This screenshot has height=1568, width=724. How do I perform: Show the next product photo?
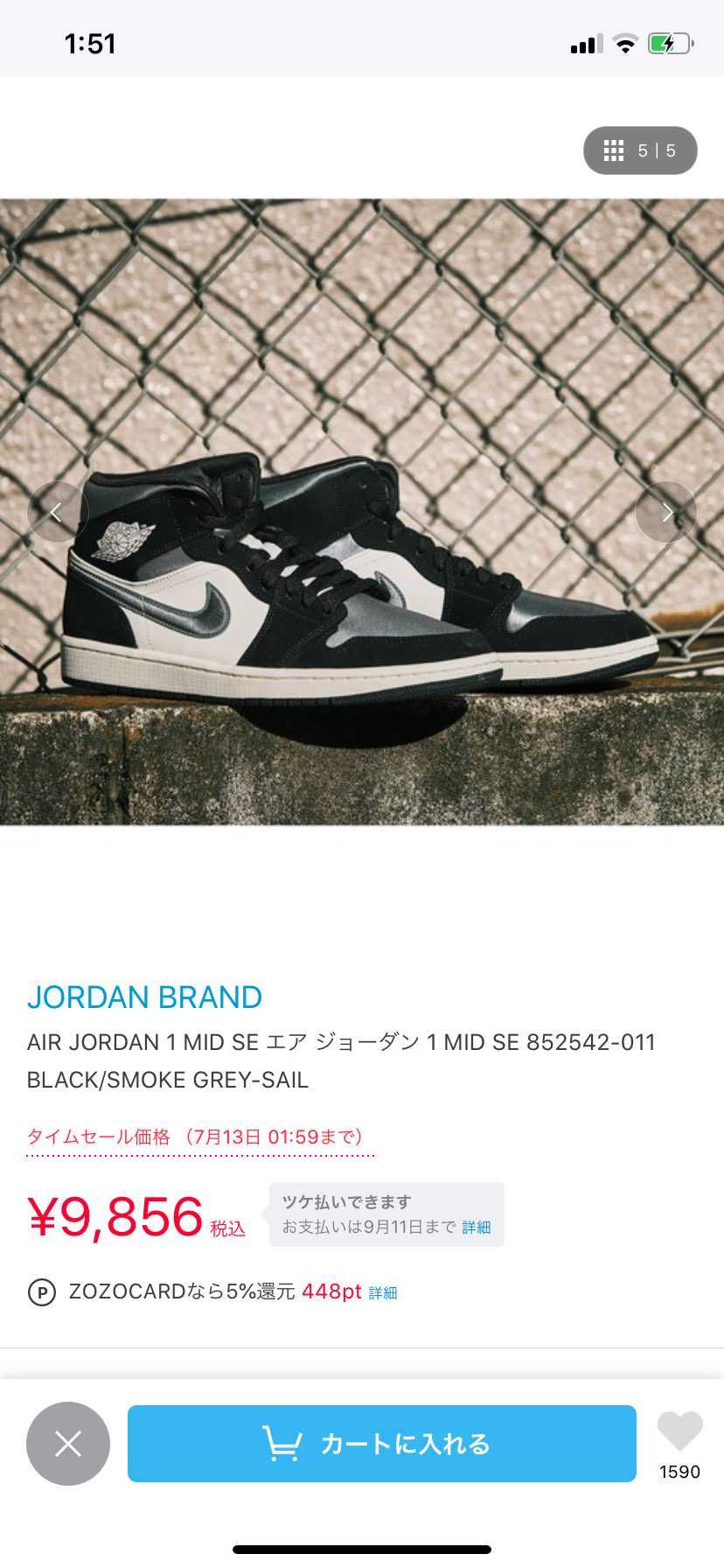tap(665, 512)
